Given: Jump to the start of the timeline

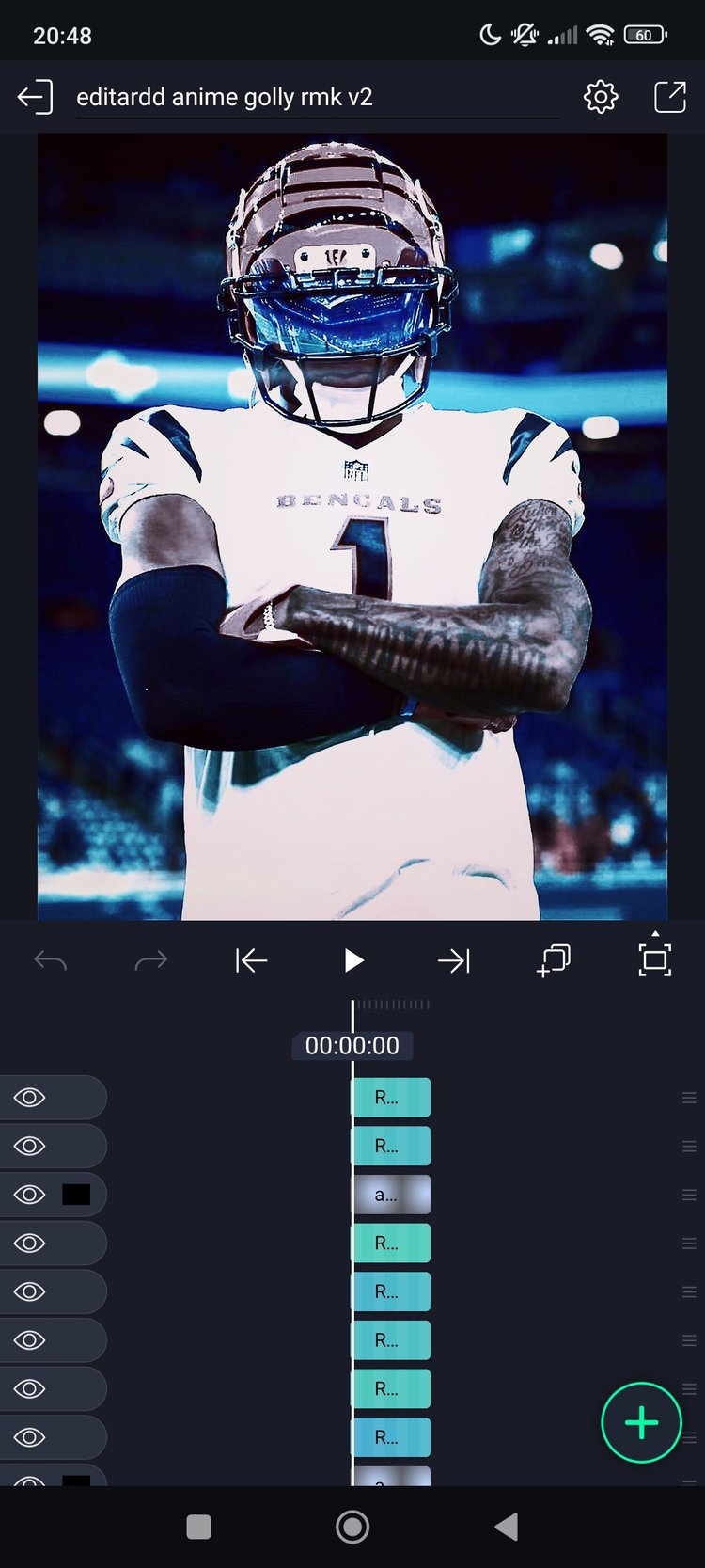Looking at the screenshot, I should tap(251, 960).
